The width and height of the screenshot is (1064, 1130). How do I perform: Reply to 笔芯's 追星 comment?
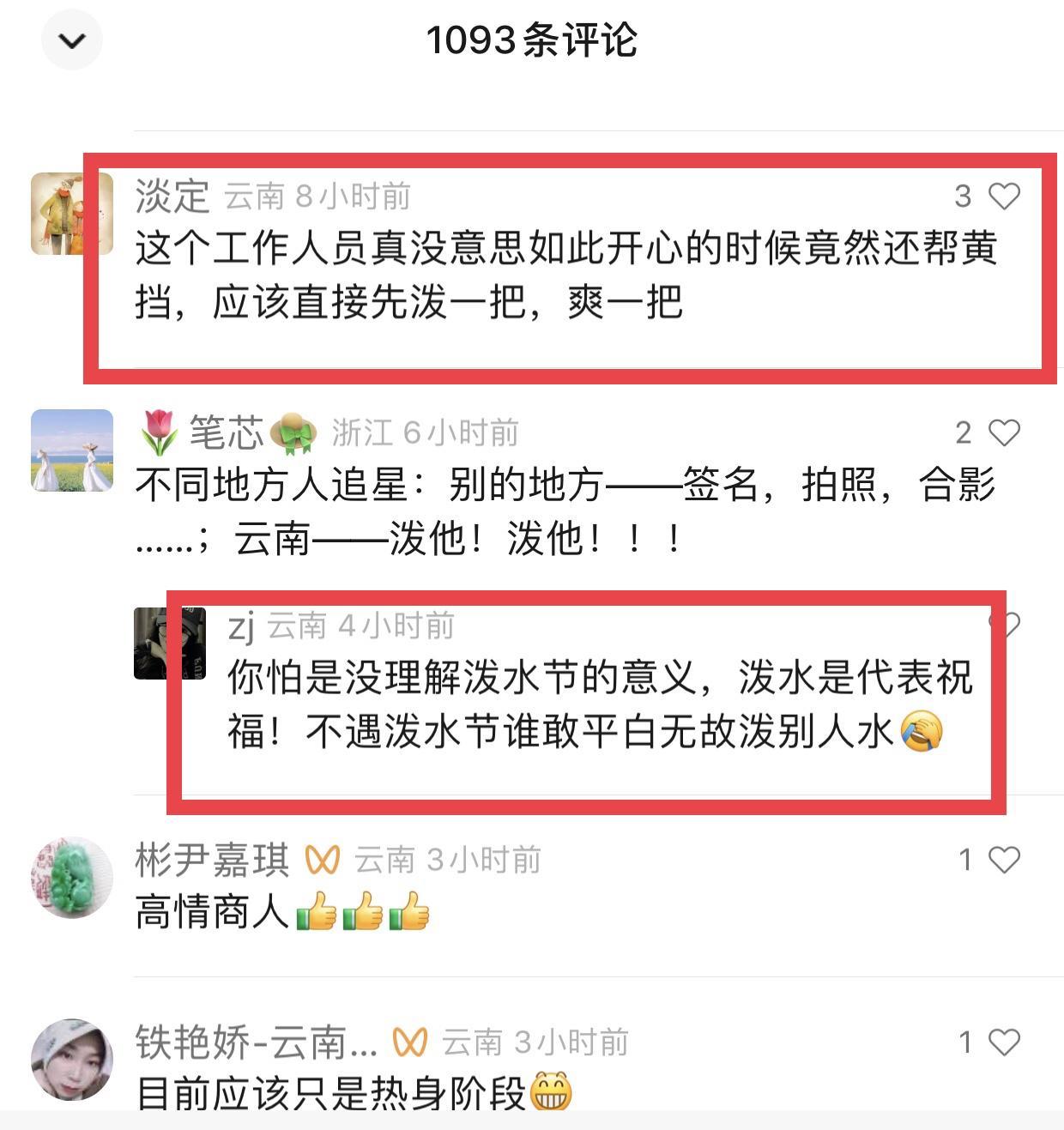pyautogui.click(x=515, y=512)
